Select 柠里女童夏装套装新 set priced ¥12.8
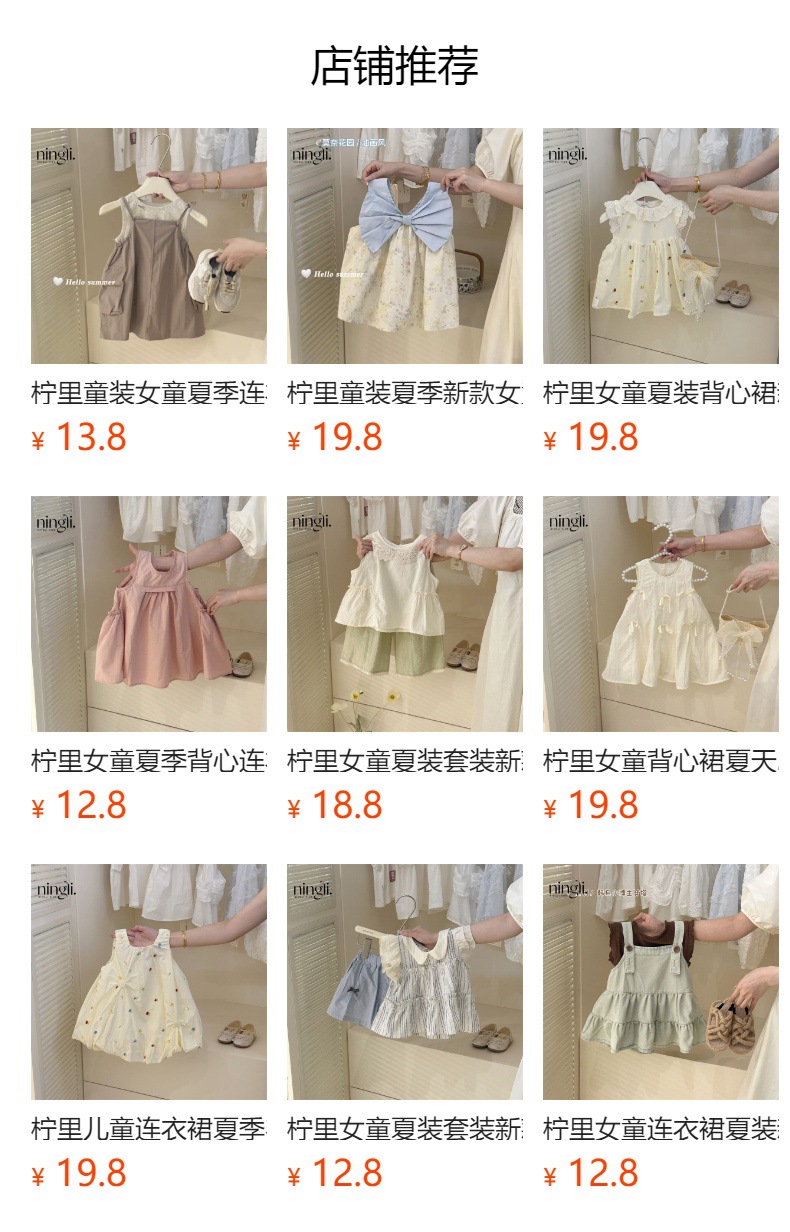The image size is (790, 1232). 404,982
